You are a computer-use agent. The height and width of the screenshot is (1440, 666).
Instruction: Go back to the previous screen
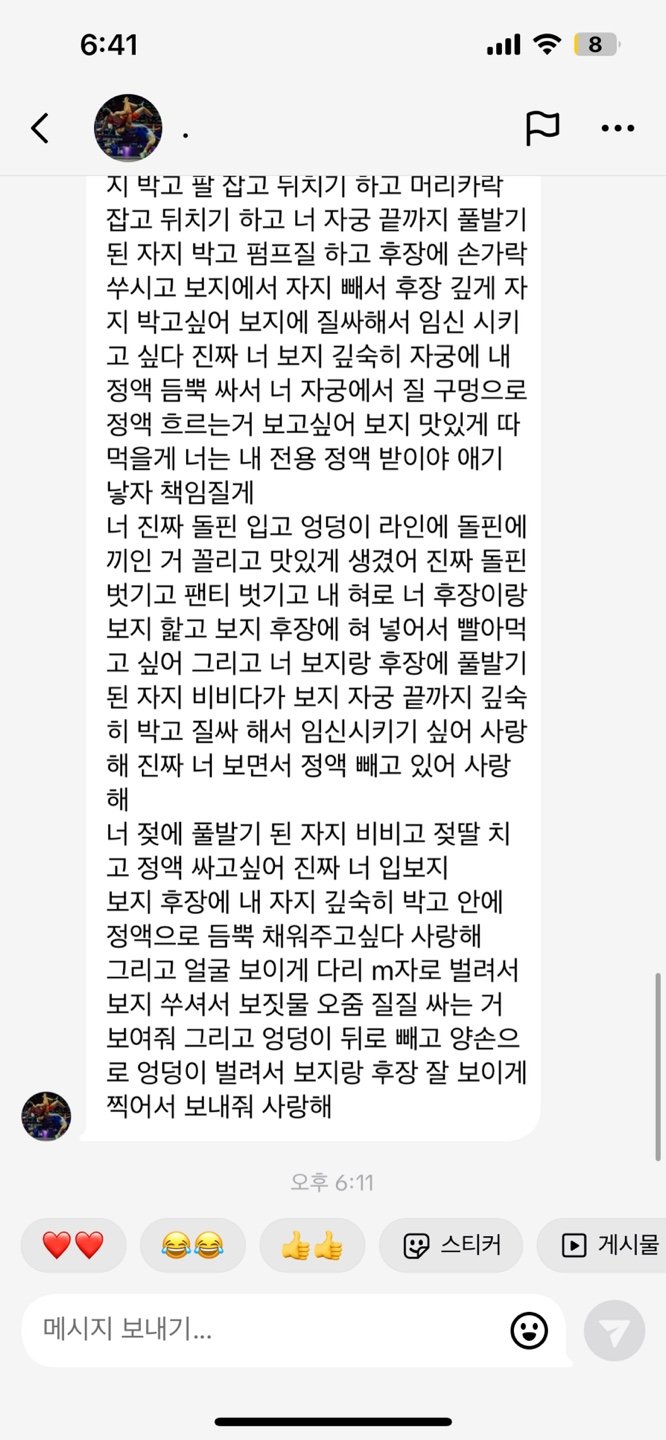(40, 128)
